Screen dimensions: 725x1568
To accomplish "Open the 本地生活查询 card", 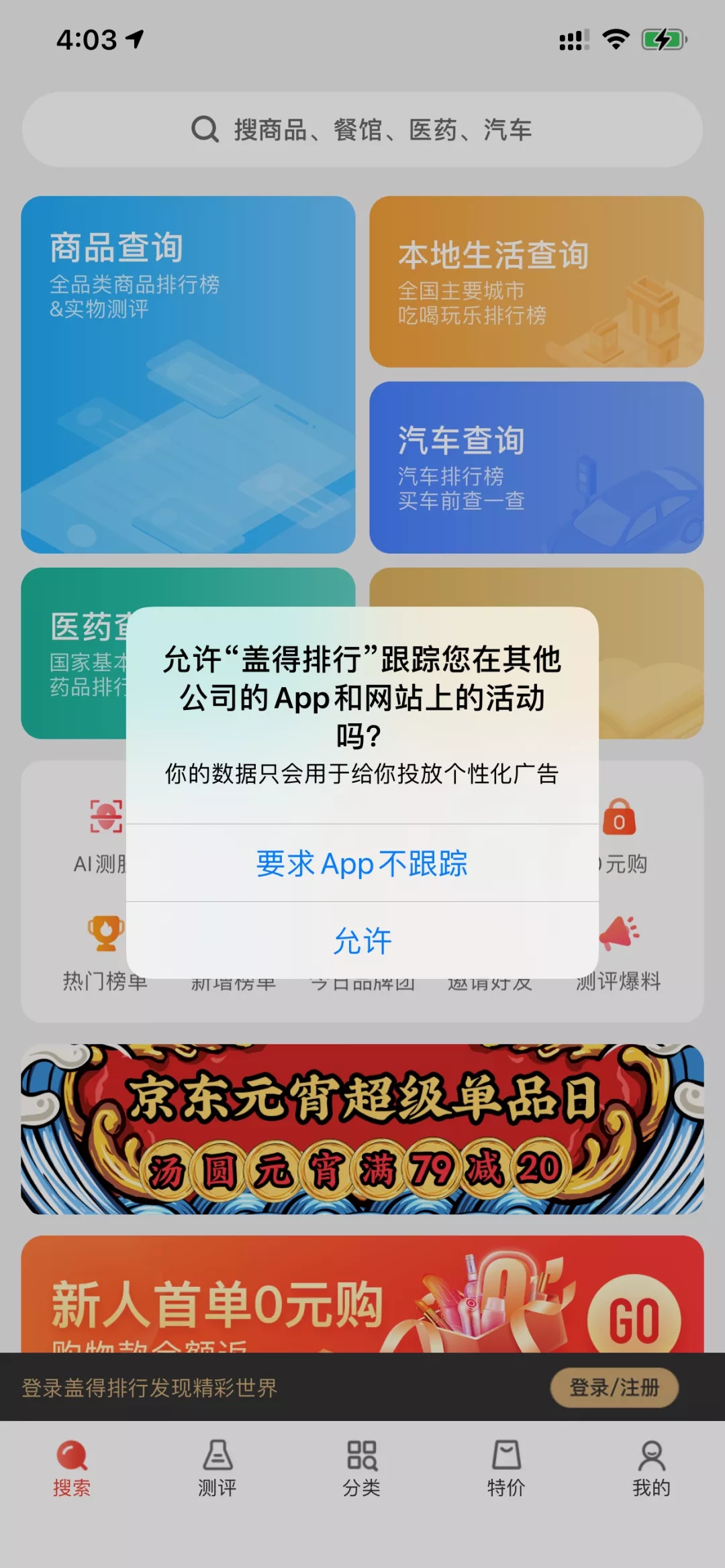I will (x=536, y=281).
